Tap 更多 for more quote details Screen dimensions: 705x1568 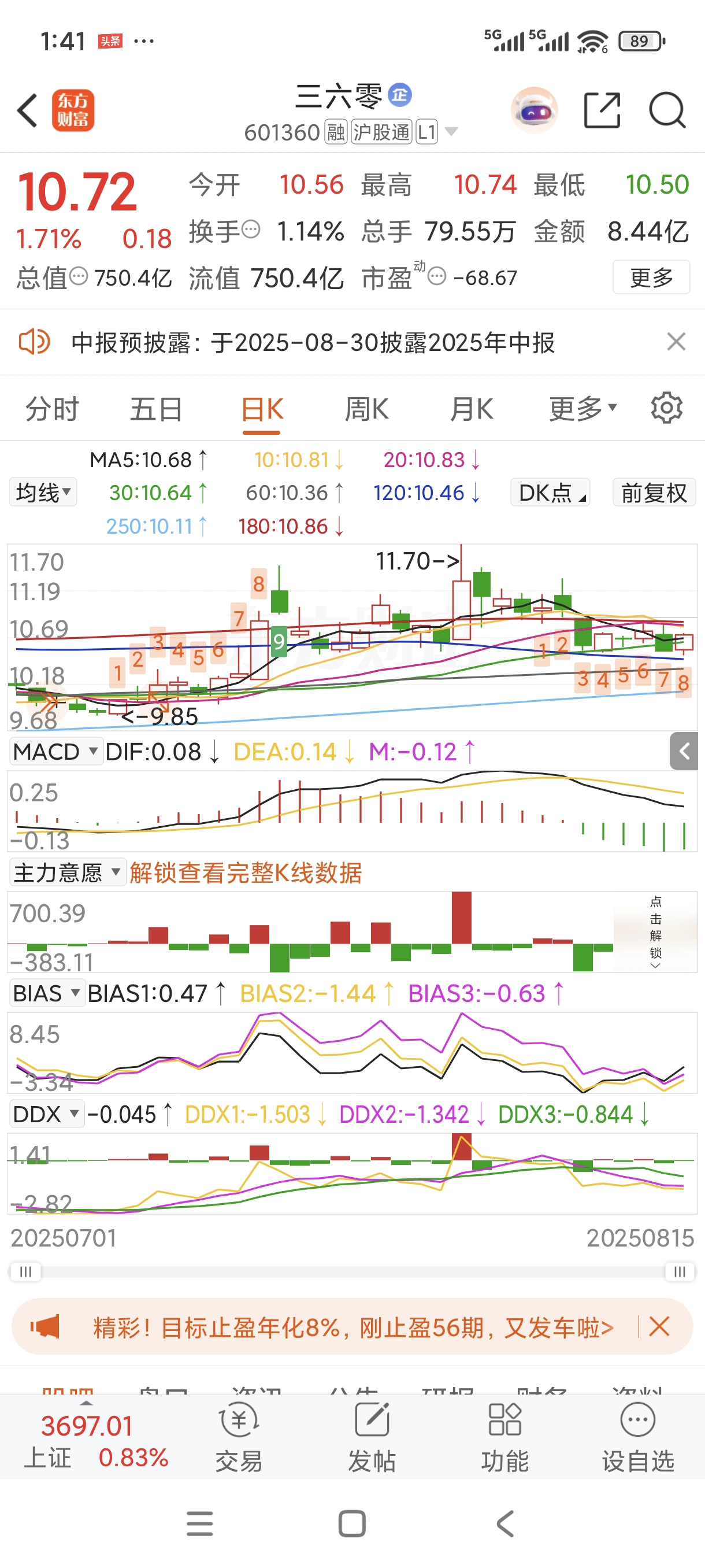pyautogui.click(x=651, y=278)
